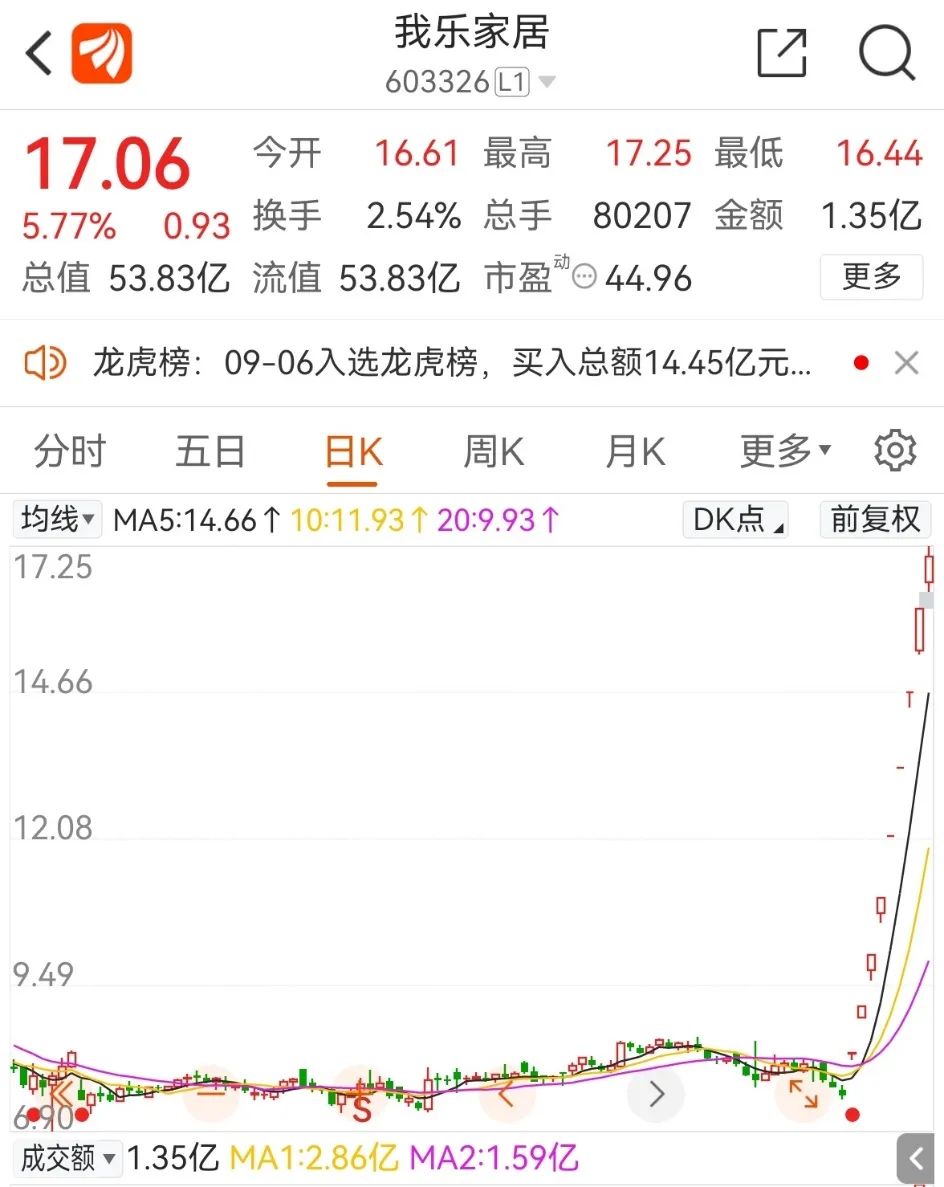
Task: Open the 市盈 info bubble icon
Action: pyautogui.click(x=584, y=277)
